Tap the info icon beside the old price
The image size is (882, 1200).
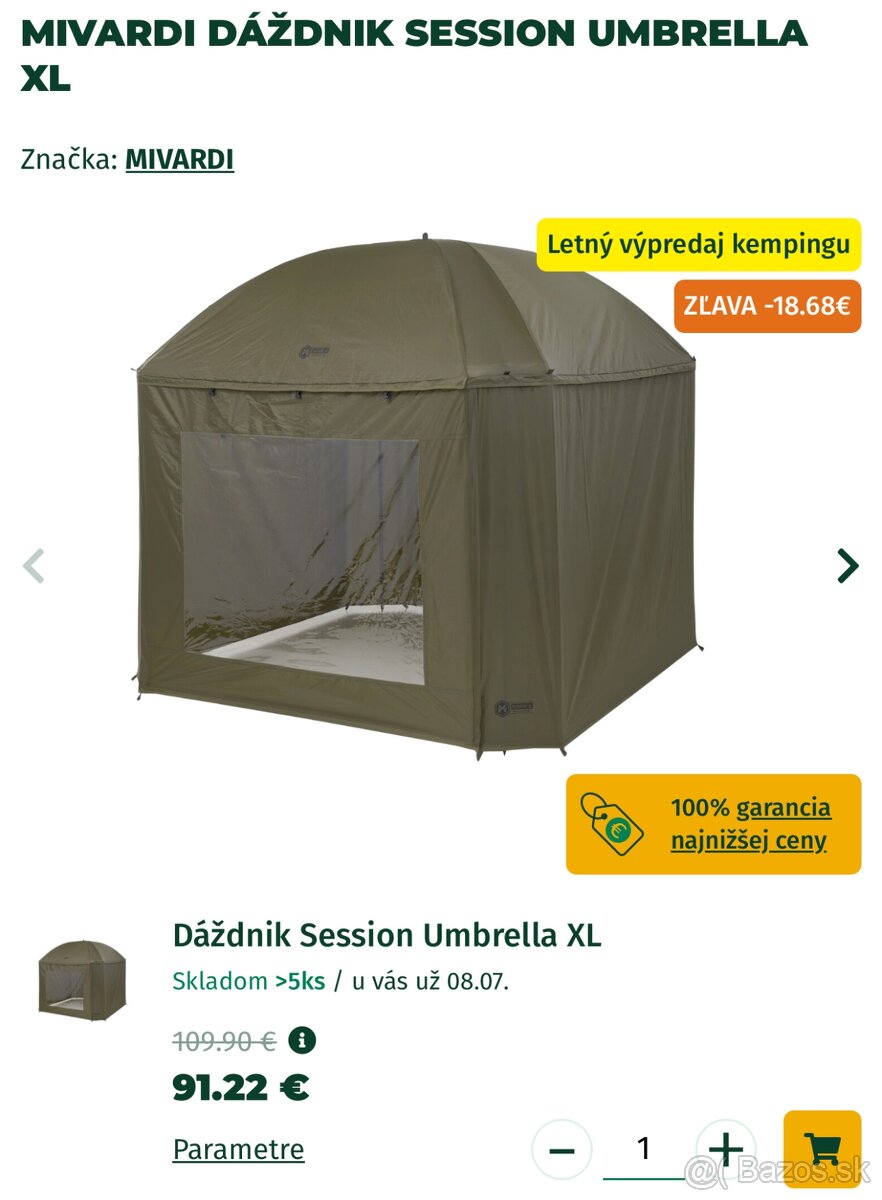point(302,1040)
